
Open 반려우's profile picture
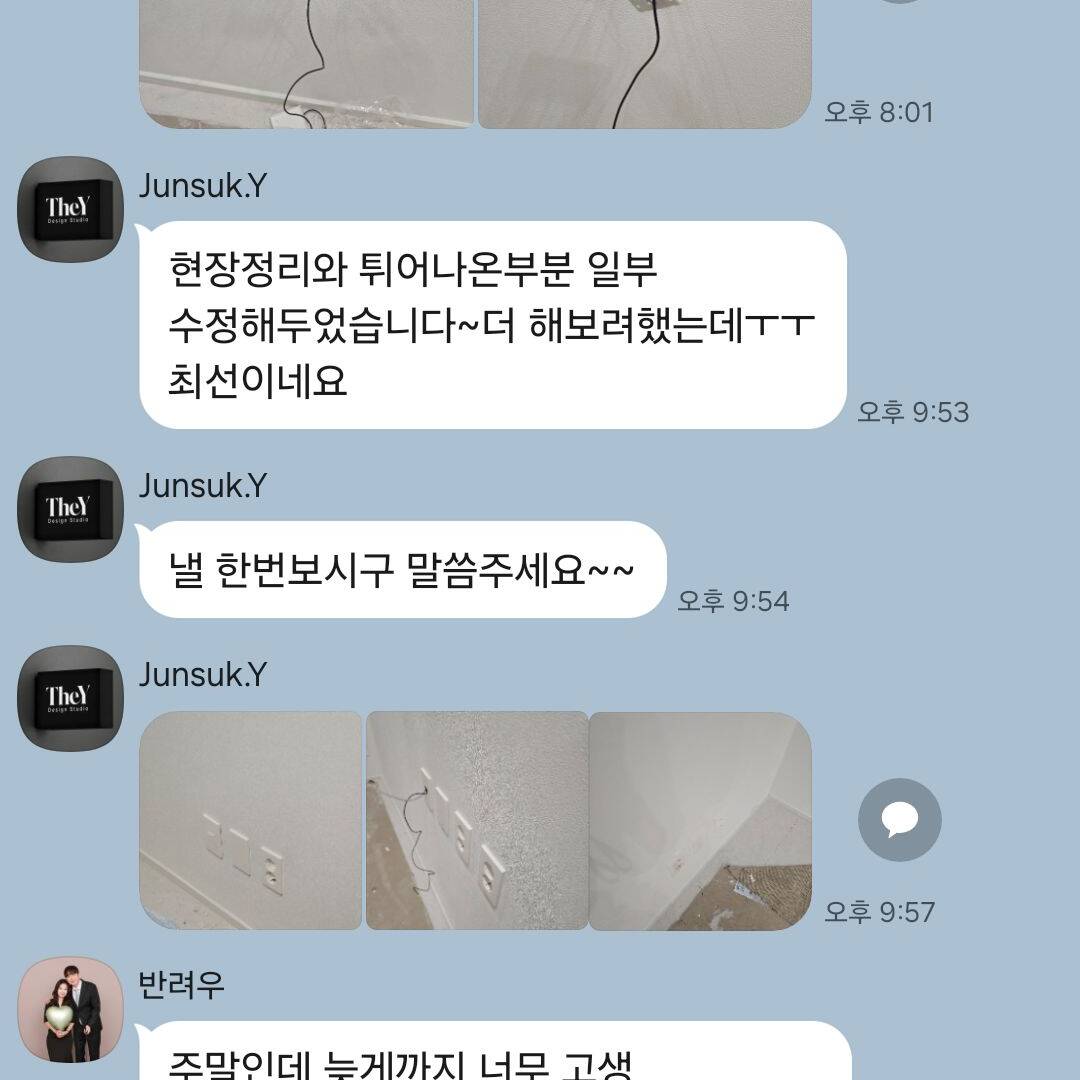point(70,1010)
